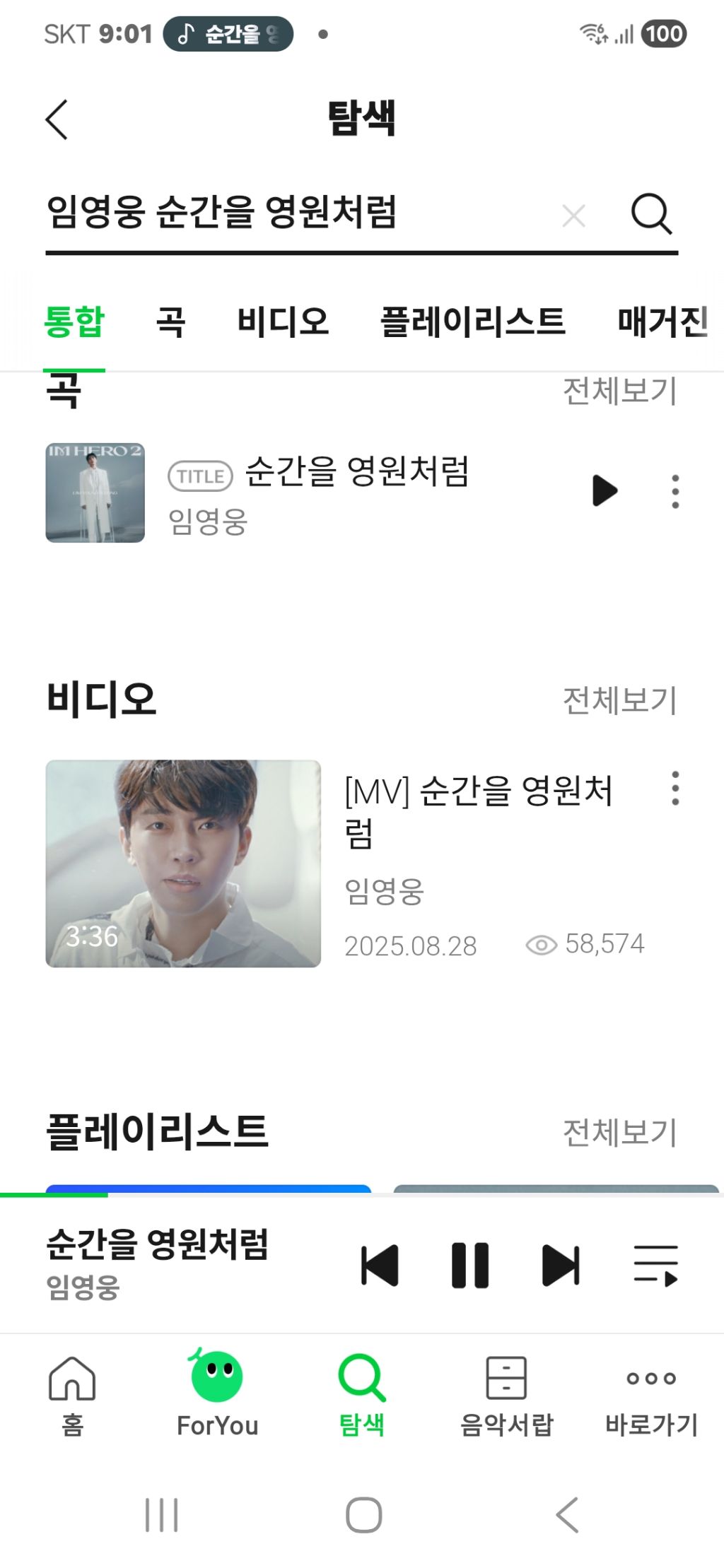Open the current playlist queue
The width and height of the screenshot is (724, 1568).
655,1265
